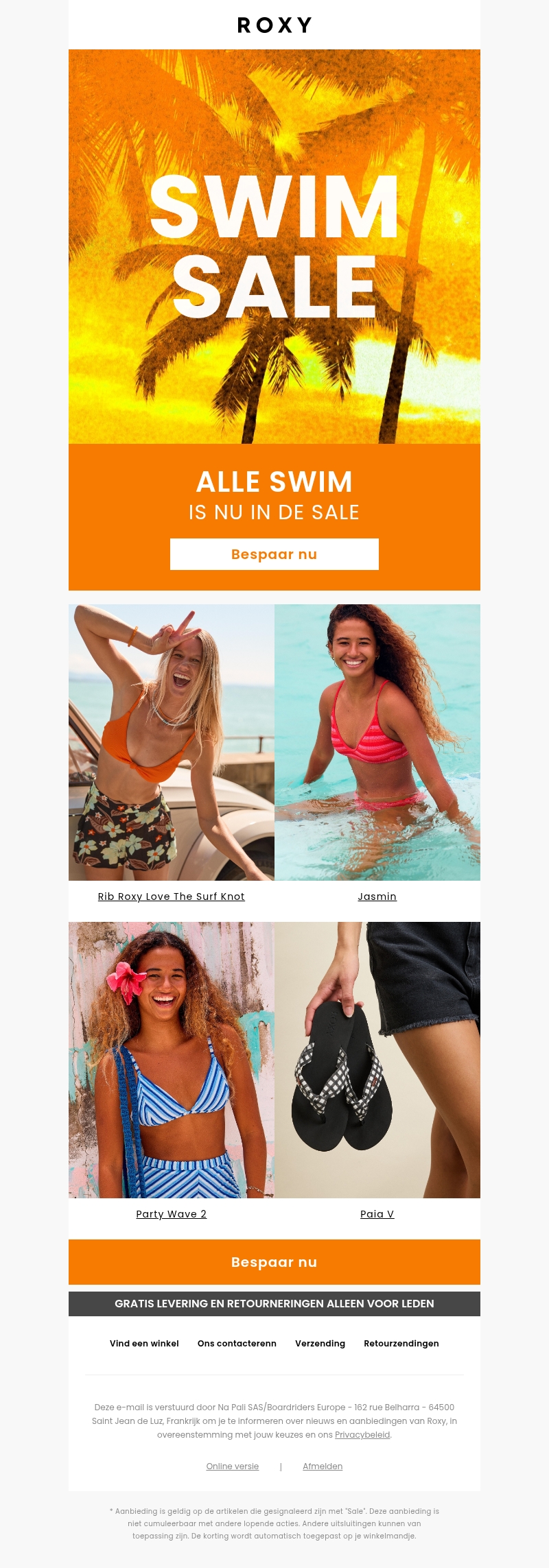This screenshot has width=549, height=1568.
Task: Open the Jasmin product link
Action: [377, 896]
